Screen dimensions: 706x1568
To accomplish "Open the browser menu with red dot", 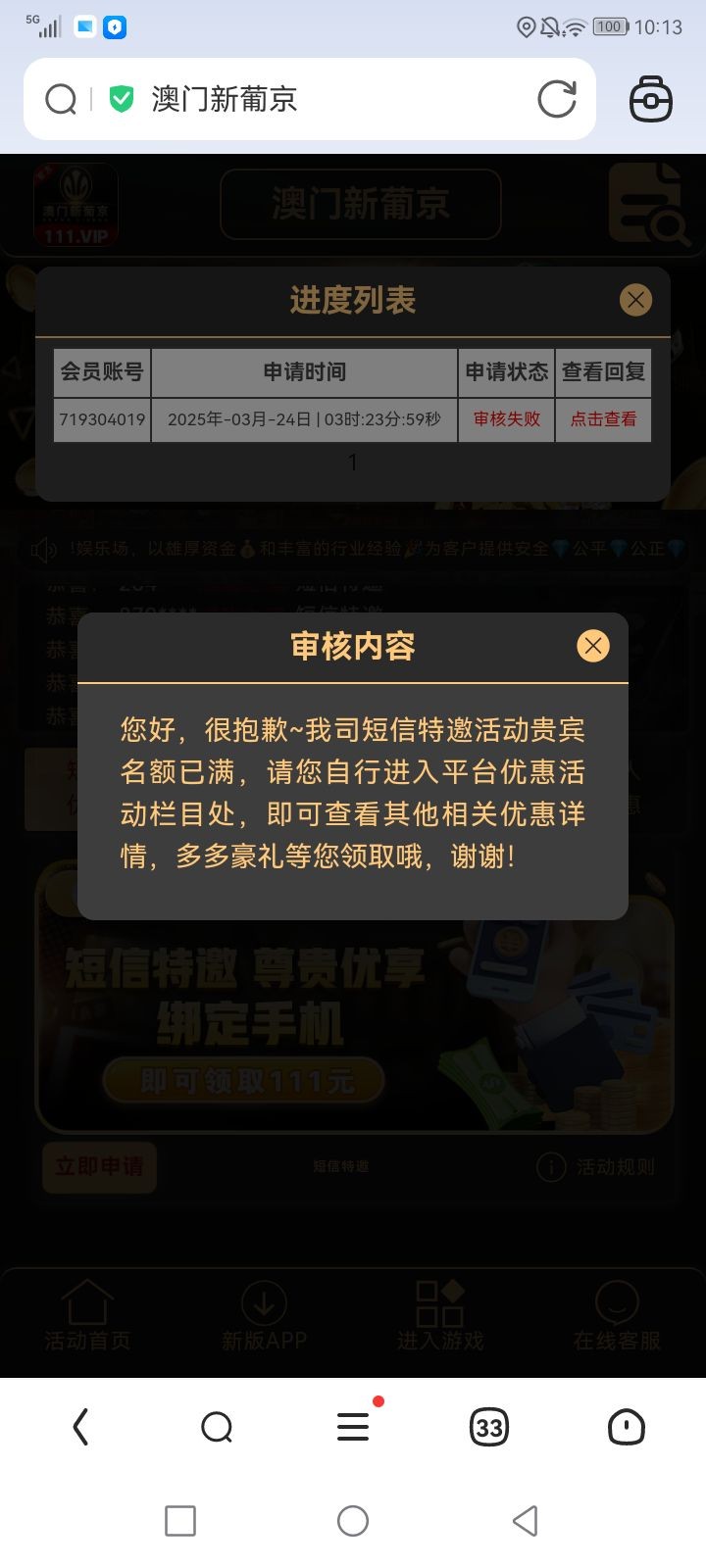I will pos(353,1427).
